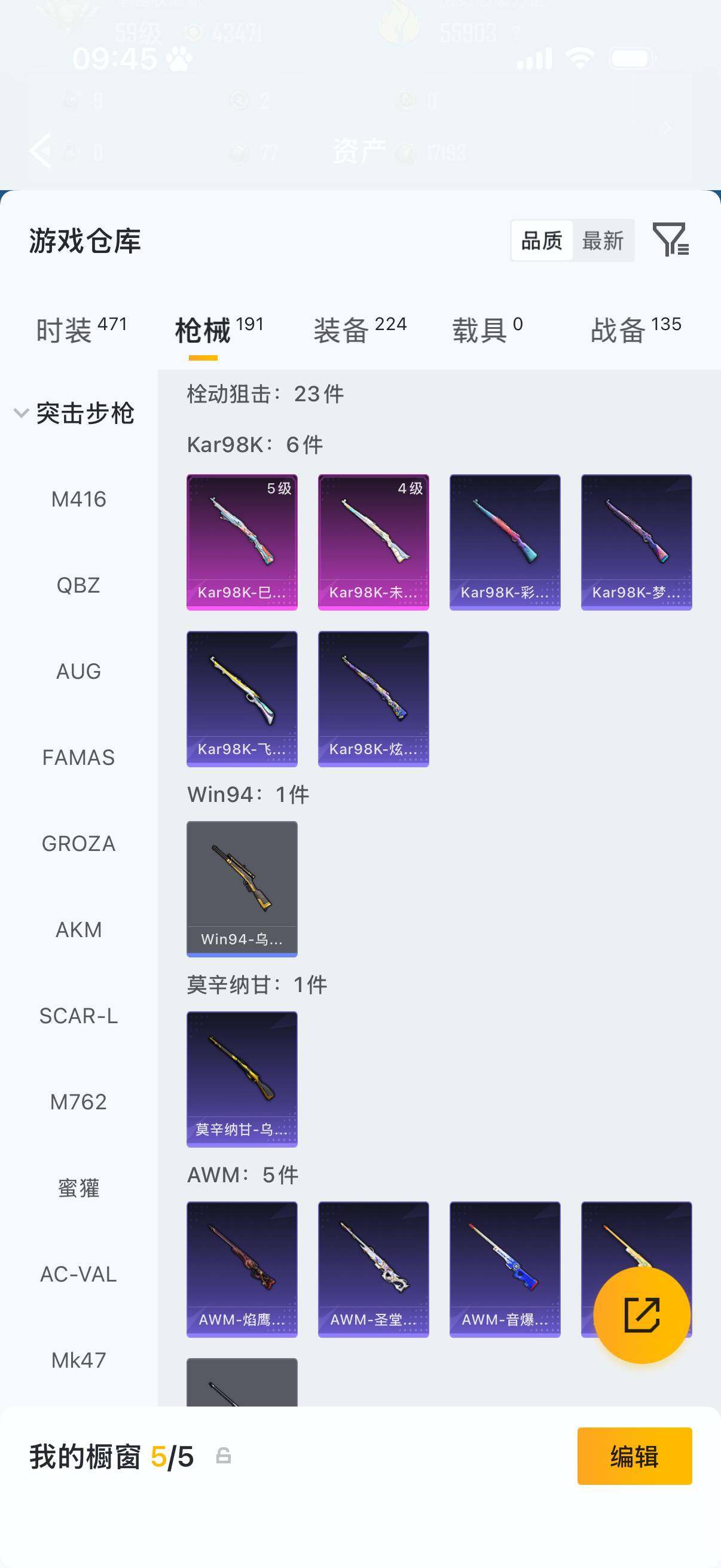Sort the warehouse by 品质

542,241
